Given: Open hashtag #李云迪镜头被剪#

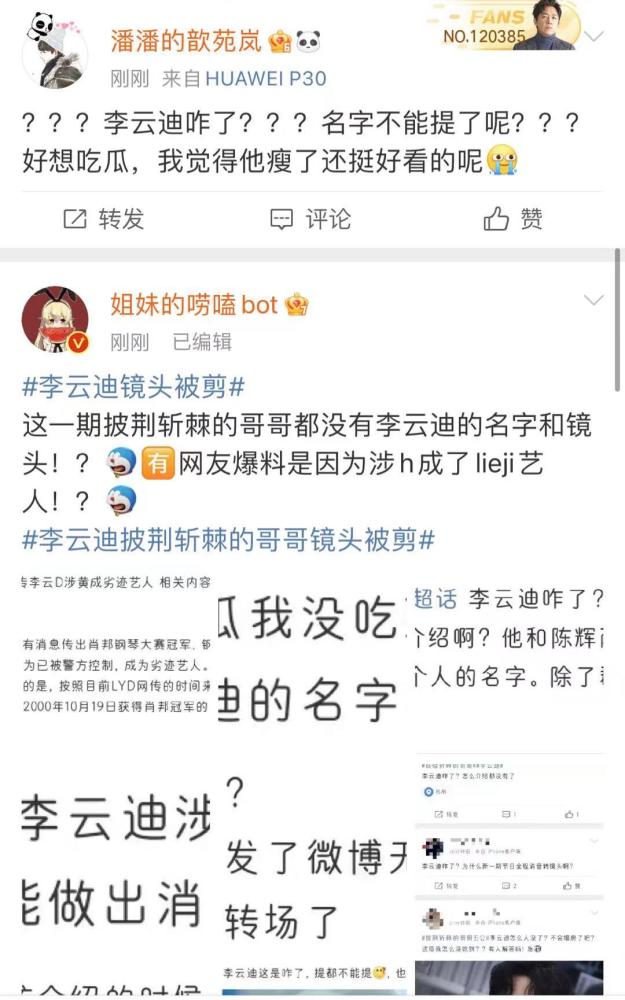Looking at the screenshot, I should tap(134, 386).
